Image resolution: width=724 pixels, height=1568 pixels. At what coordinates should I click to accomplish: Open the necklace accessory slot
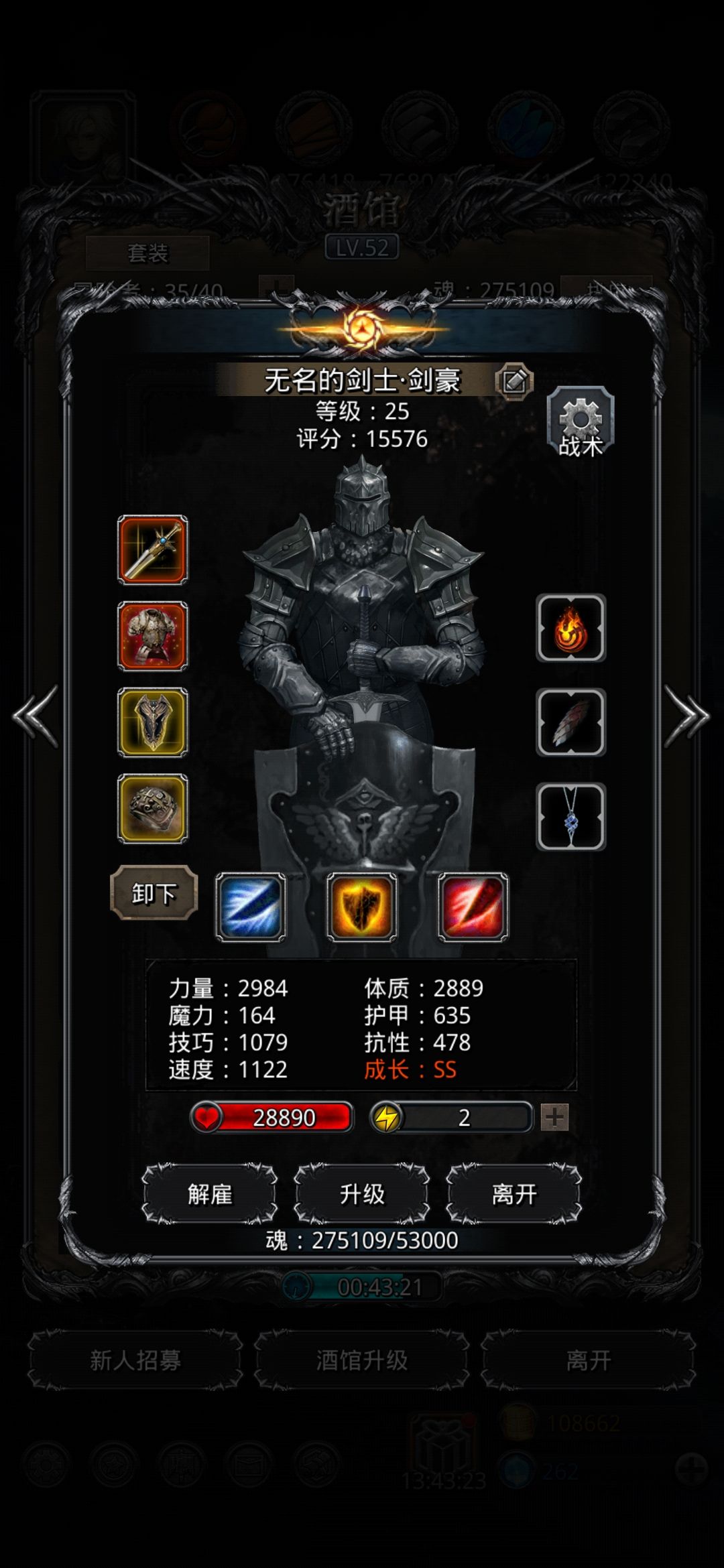click(571, 817)
